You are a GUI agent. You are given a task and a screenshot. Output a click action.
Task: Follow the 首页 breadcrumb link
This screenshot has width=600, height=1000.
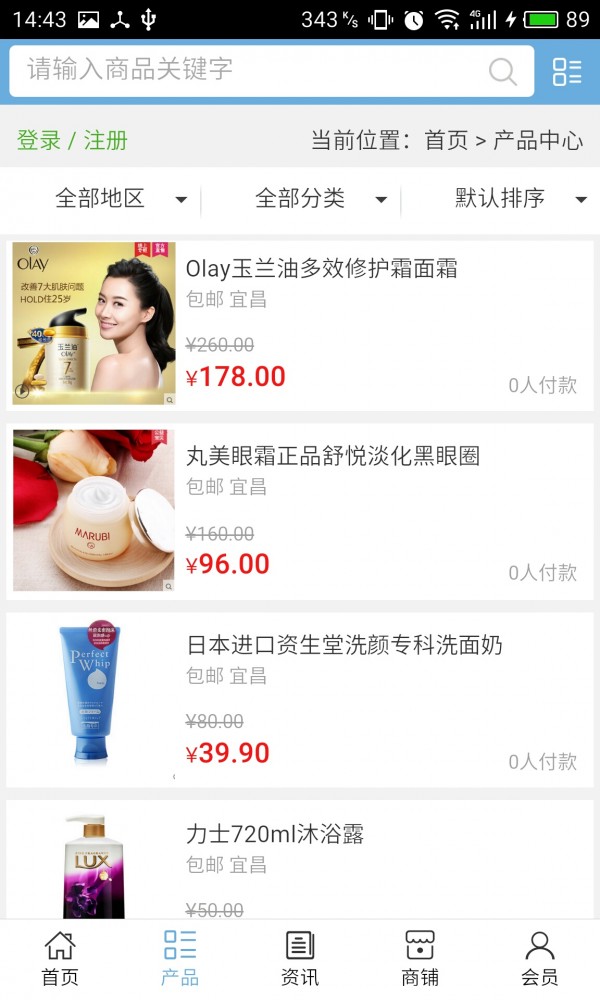pyautogui.click(x=446, y=141)
